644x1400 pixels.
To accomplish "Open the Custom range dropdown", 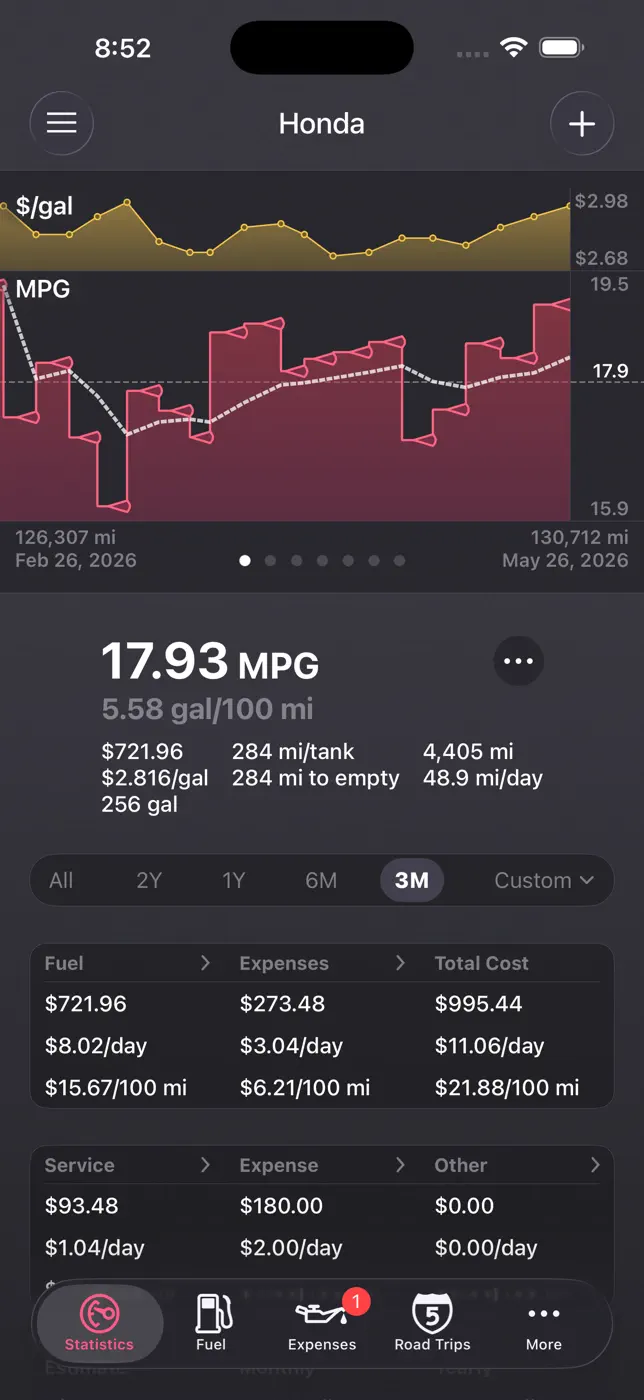I will tap(544, 881).
